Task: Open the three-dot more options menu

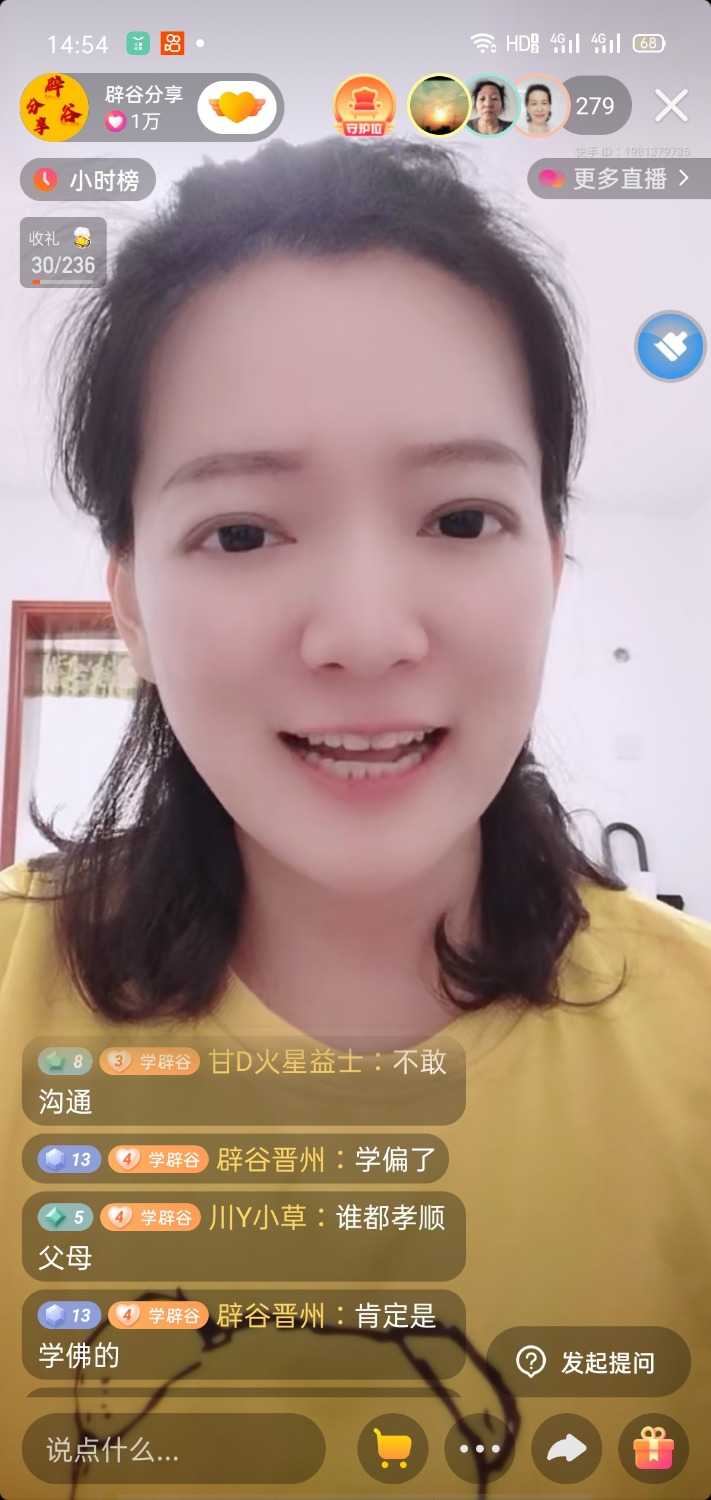Action: pyautogui.click(x=479, y=1448)
